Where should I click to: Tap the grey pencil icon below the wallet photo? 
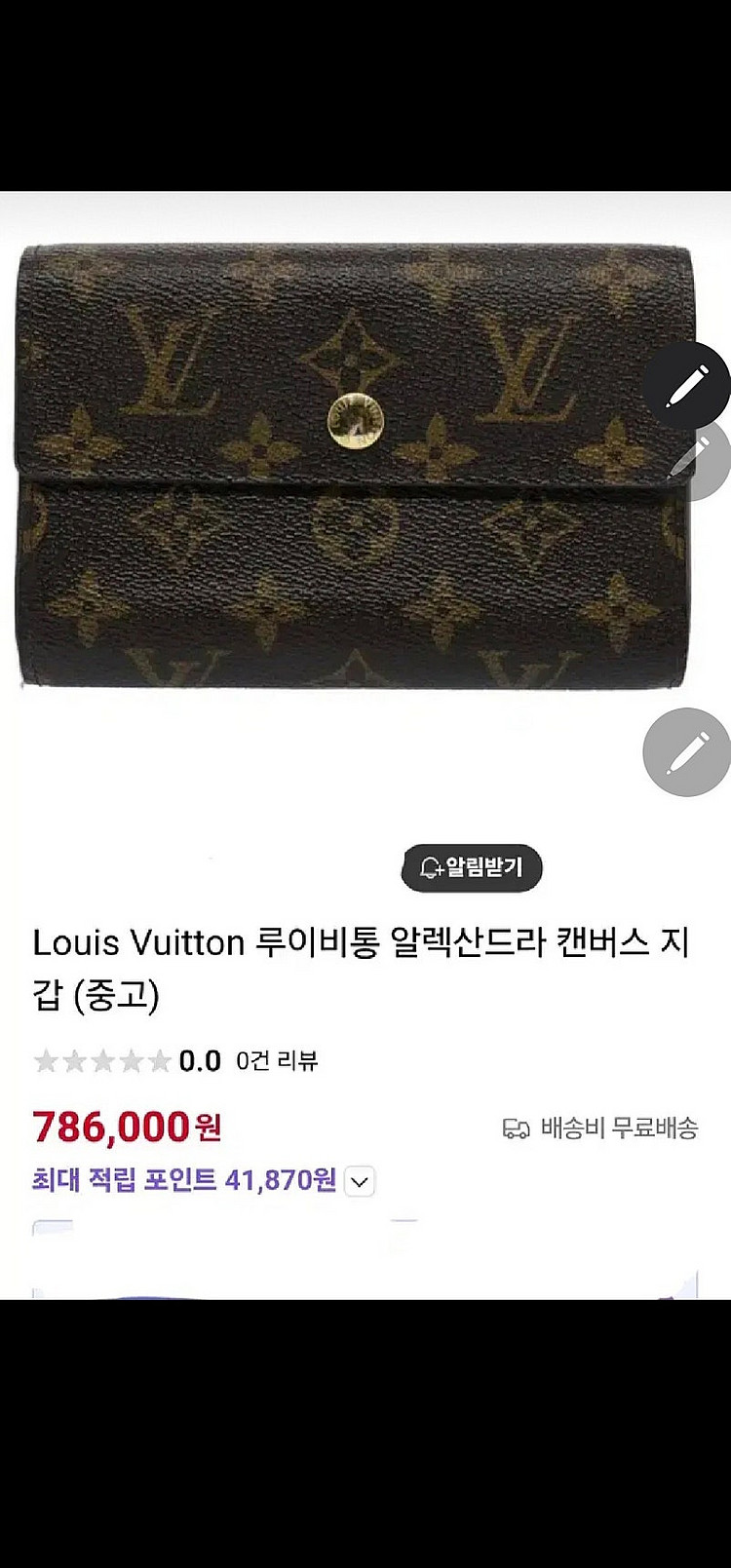pyautogui.click(x=686, y=752)
